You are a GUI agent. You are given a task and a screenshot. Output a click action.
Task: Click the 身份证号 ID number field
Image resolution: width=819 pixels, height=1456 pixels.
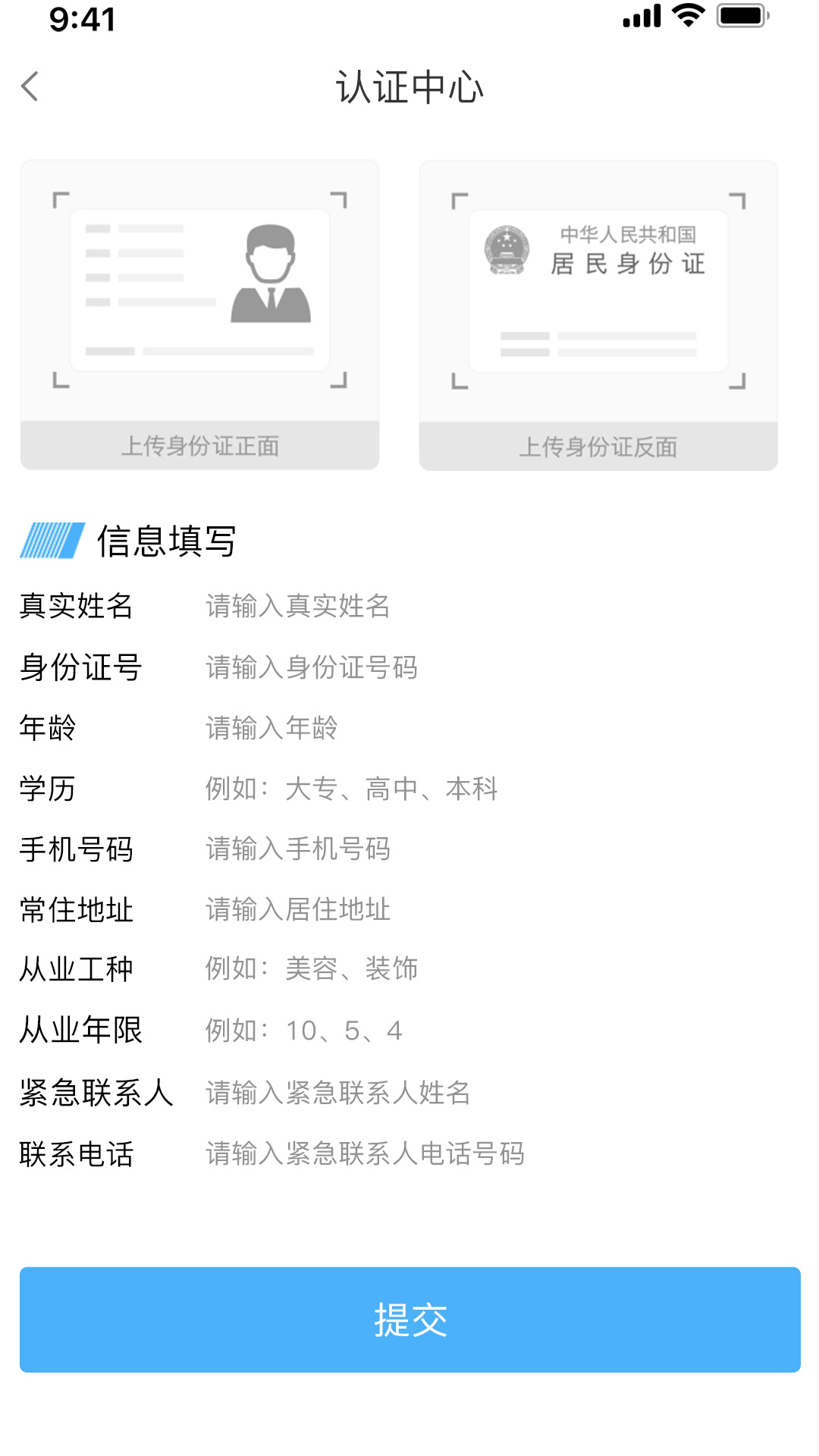[379, 668]
